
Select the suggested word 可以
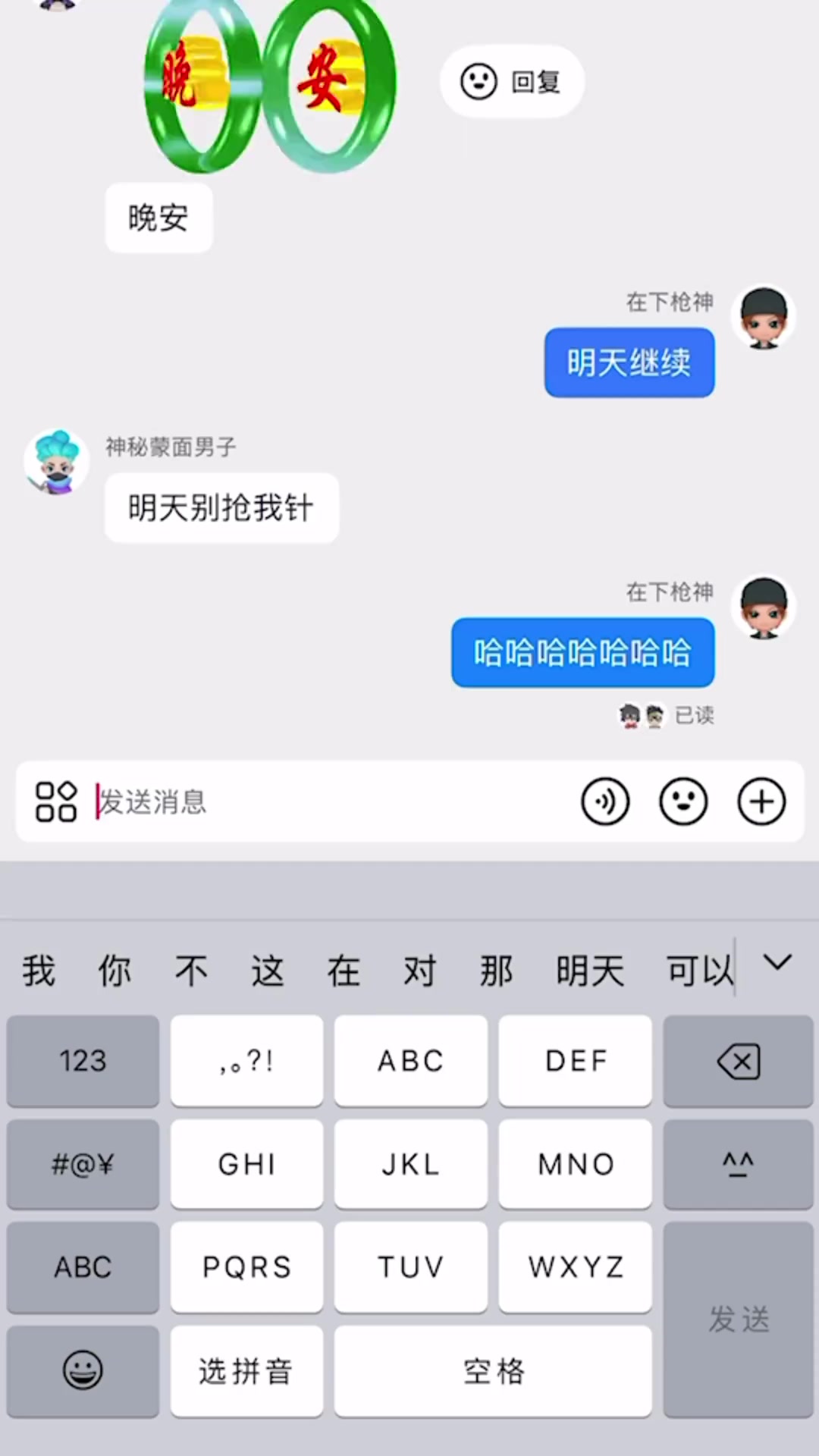pyautogui.click(x=698, y=971)
